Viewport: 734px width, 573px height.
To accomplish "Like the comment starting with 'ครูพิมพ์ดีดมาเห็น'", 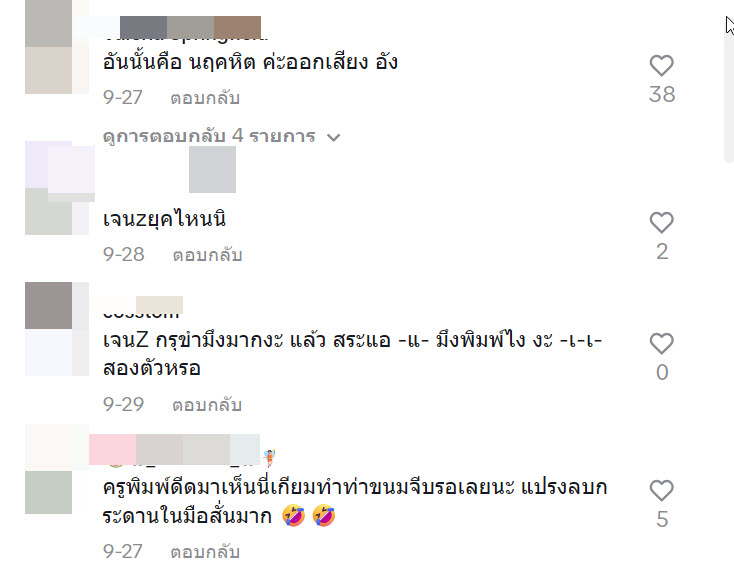I will click(661, 491).
